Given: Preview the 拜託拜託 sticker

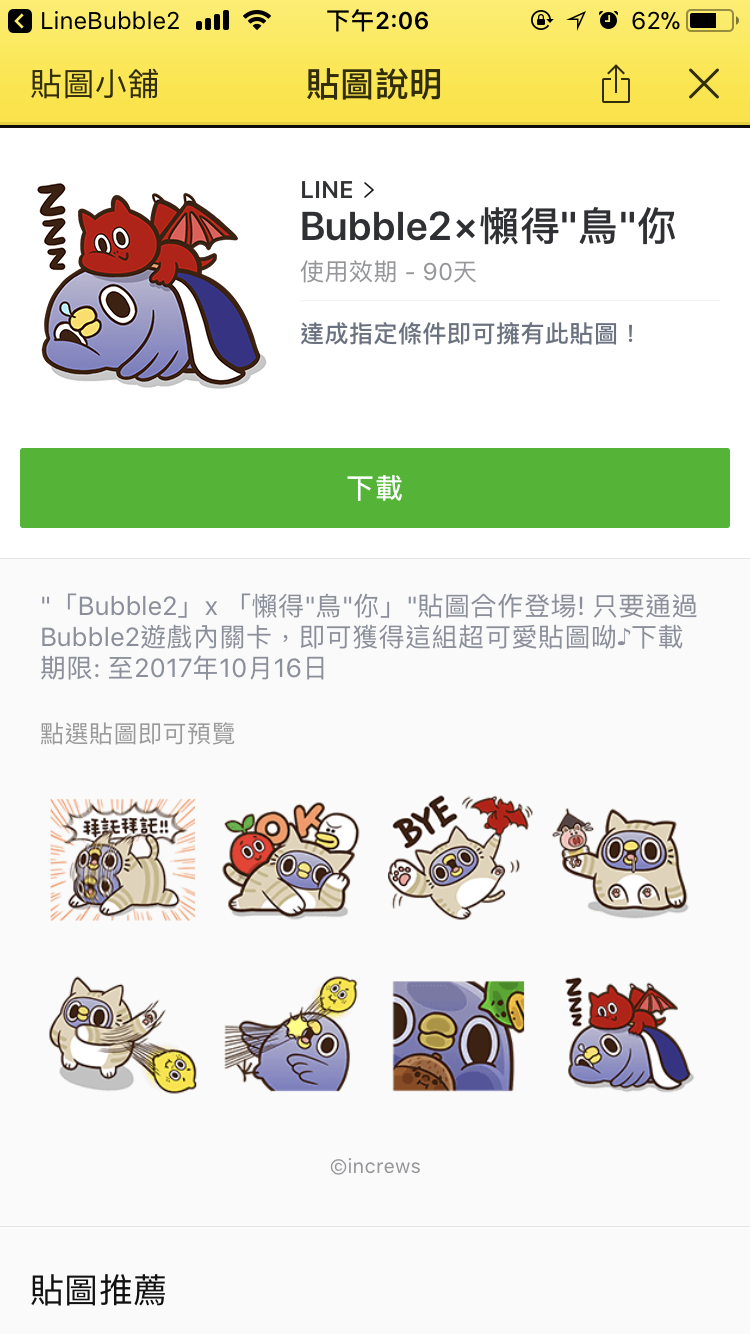Looking at the screenshot, I should click(123, 859).
